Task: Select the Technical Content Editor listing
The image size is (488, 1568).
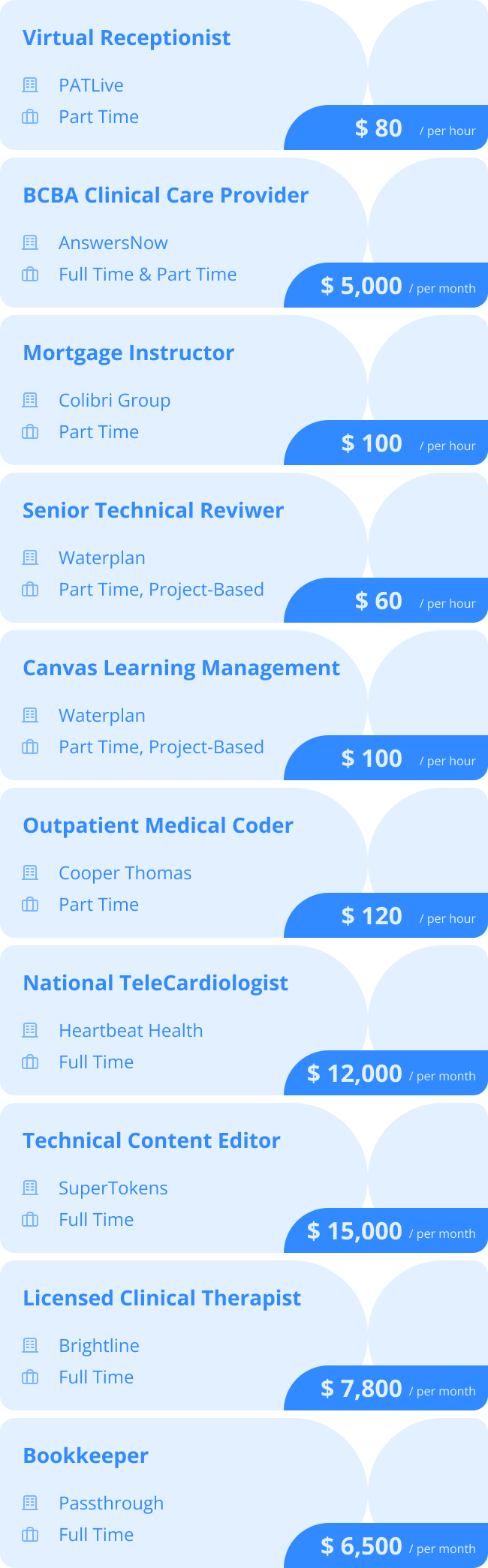Action: [x=151, y=1141]
